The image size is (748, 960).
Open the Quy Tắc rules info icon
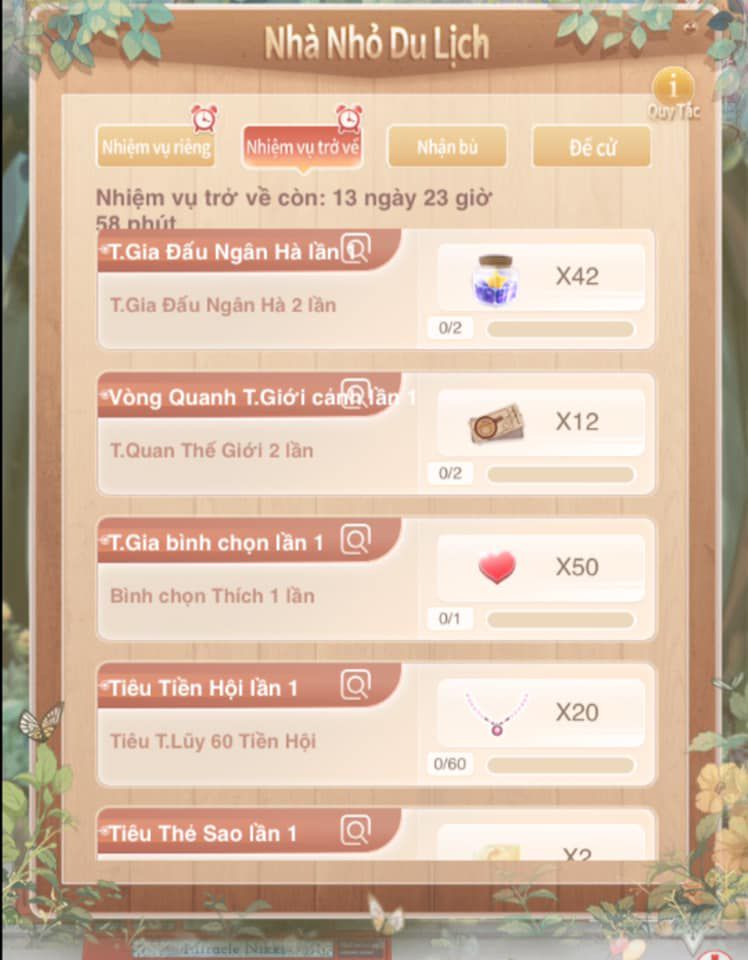point(679,86)
